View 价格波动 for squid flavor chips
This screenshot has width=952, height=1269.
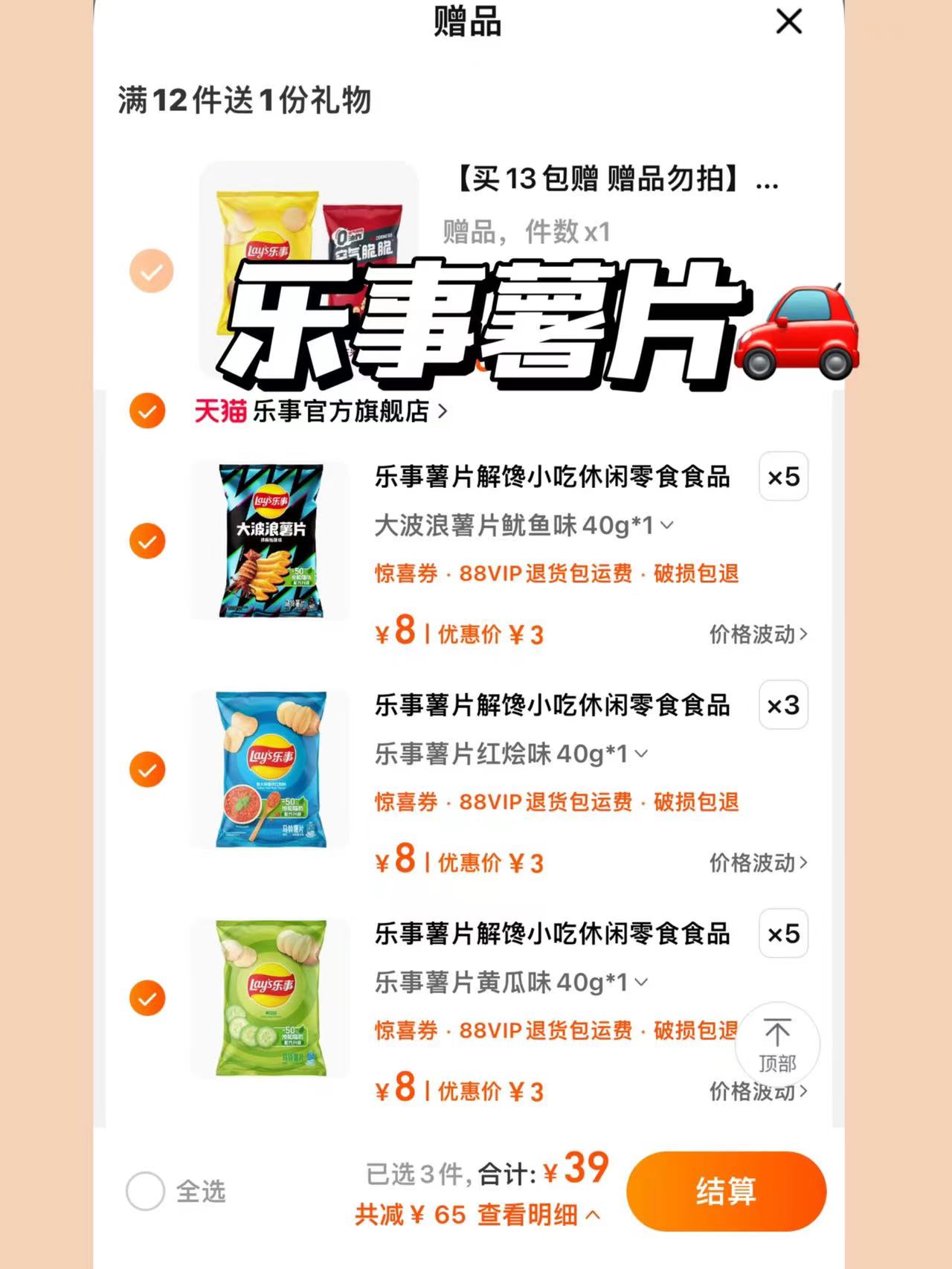756,634
